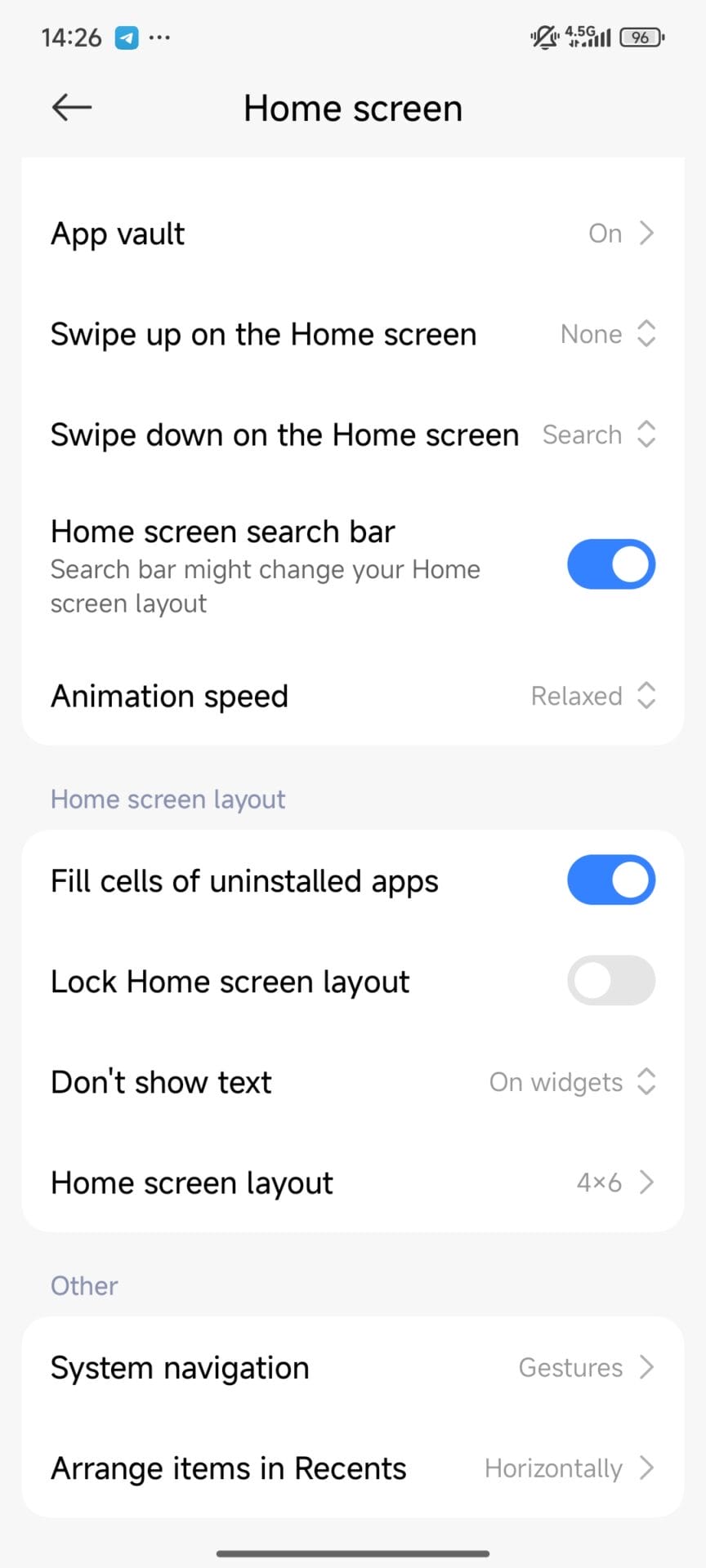This screenshot has height=1568, width=706.
Task: Turn off Fill cells of uninstalled apps
Action: pos(610,880)
